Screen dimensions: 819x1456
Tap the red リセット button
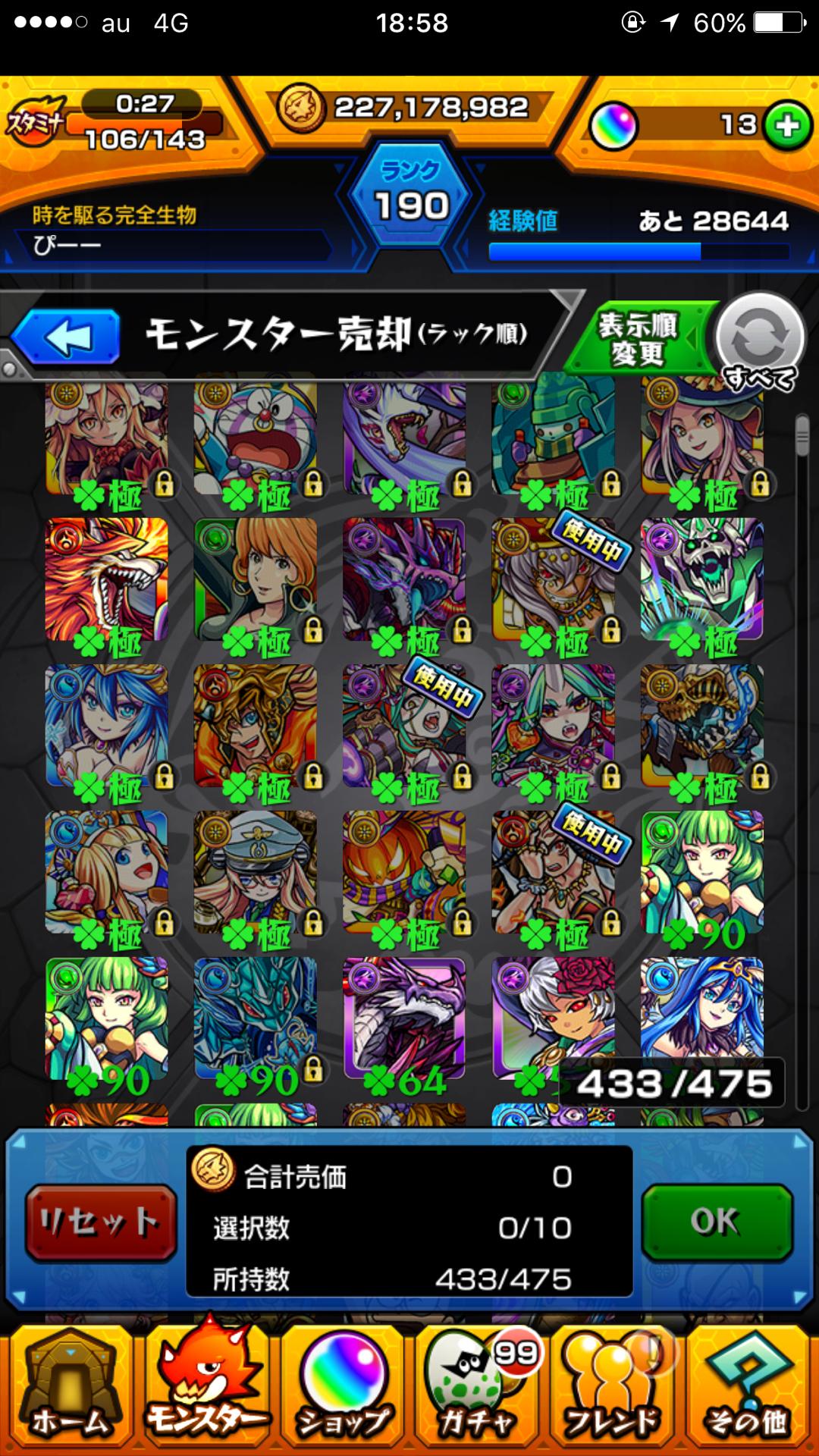(x=100, y=1222)
